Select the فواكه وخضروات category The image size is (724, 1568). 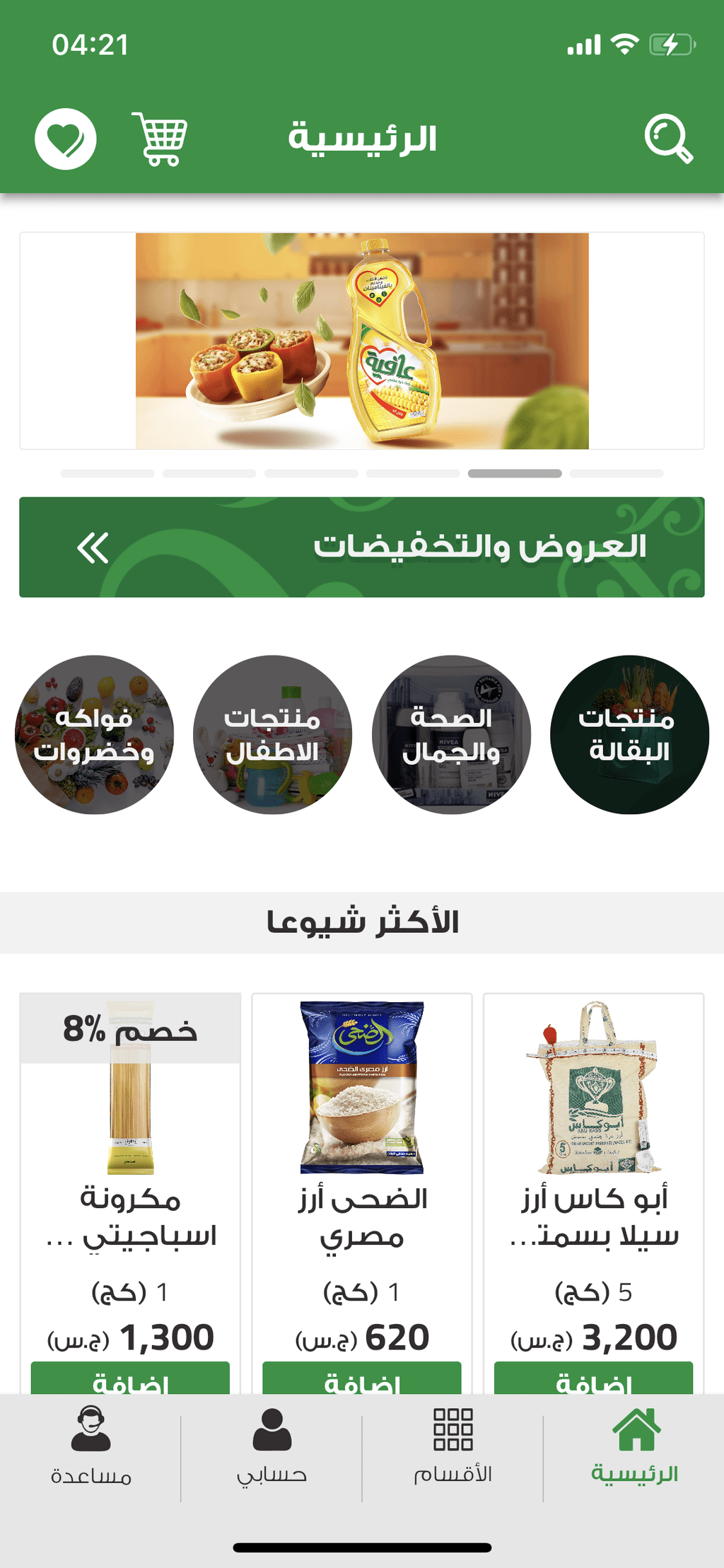point(94,735)
